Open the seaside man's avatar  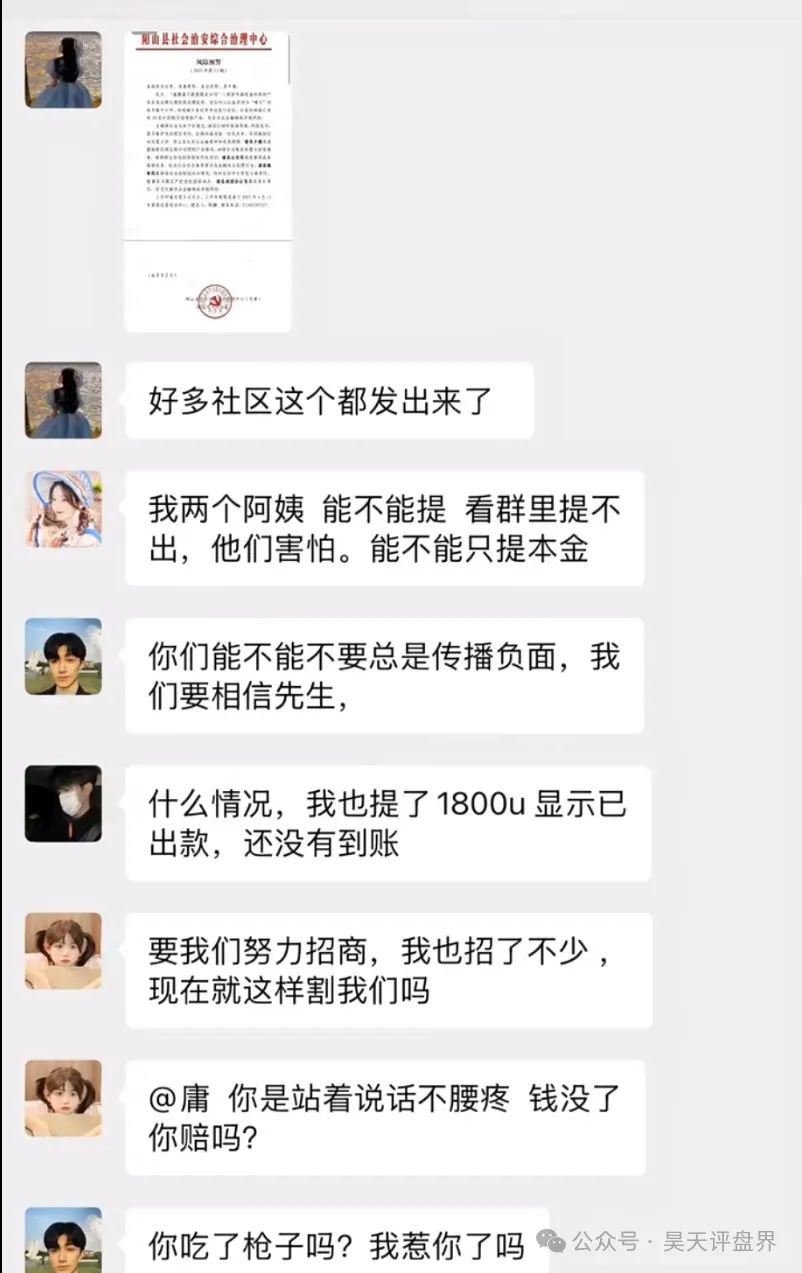pos(63,658)
